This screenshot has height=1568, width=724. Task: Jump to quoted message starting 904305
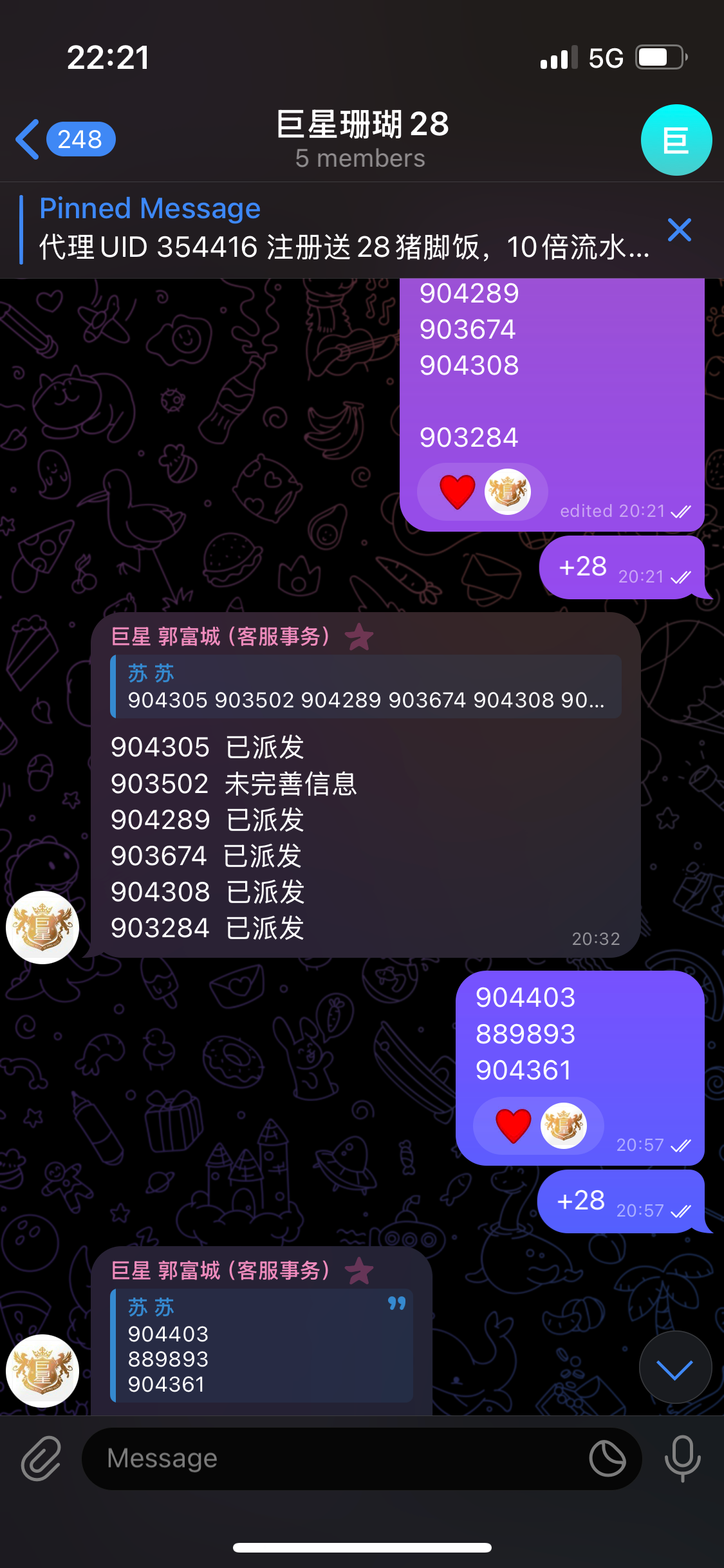(x=366, y=687)
